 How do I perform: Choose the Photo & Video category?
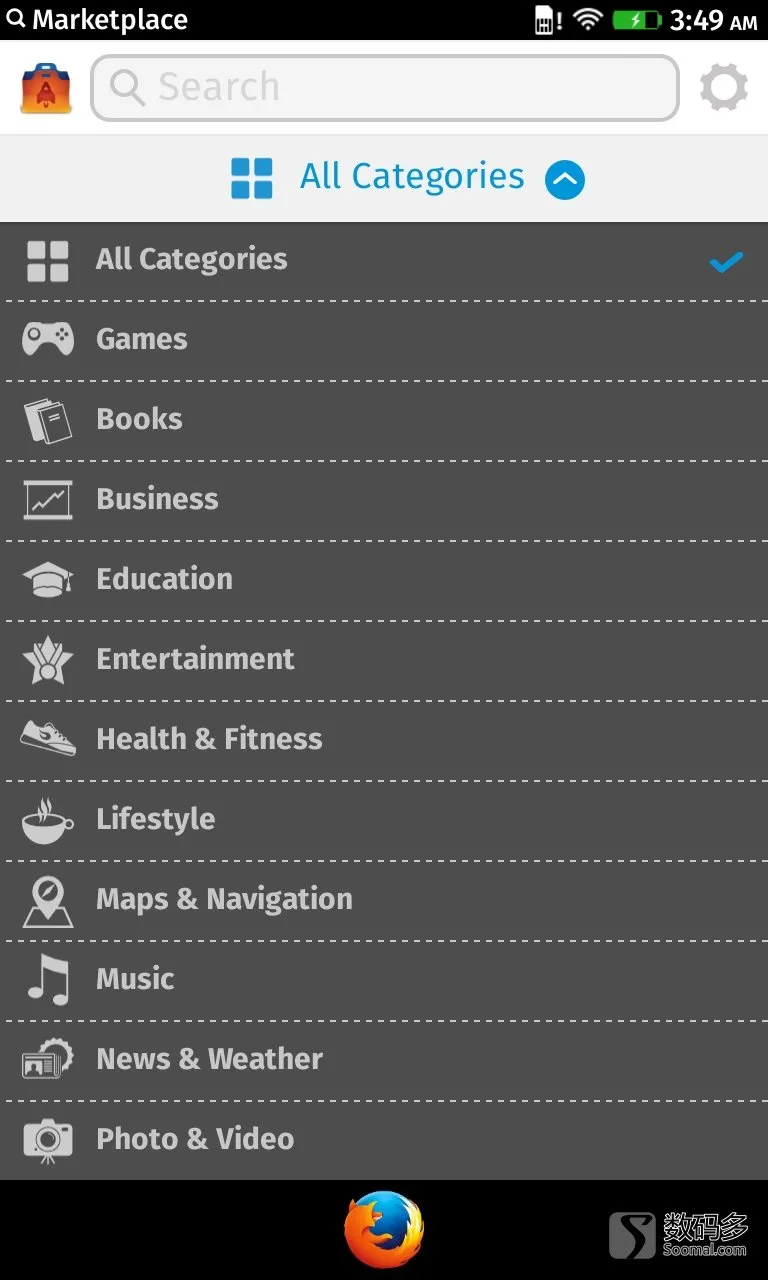tap(384, 1141)
